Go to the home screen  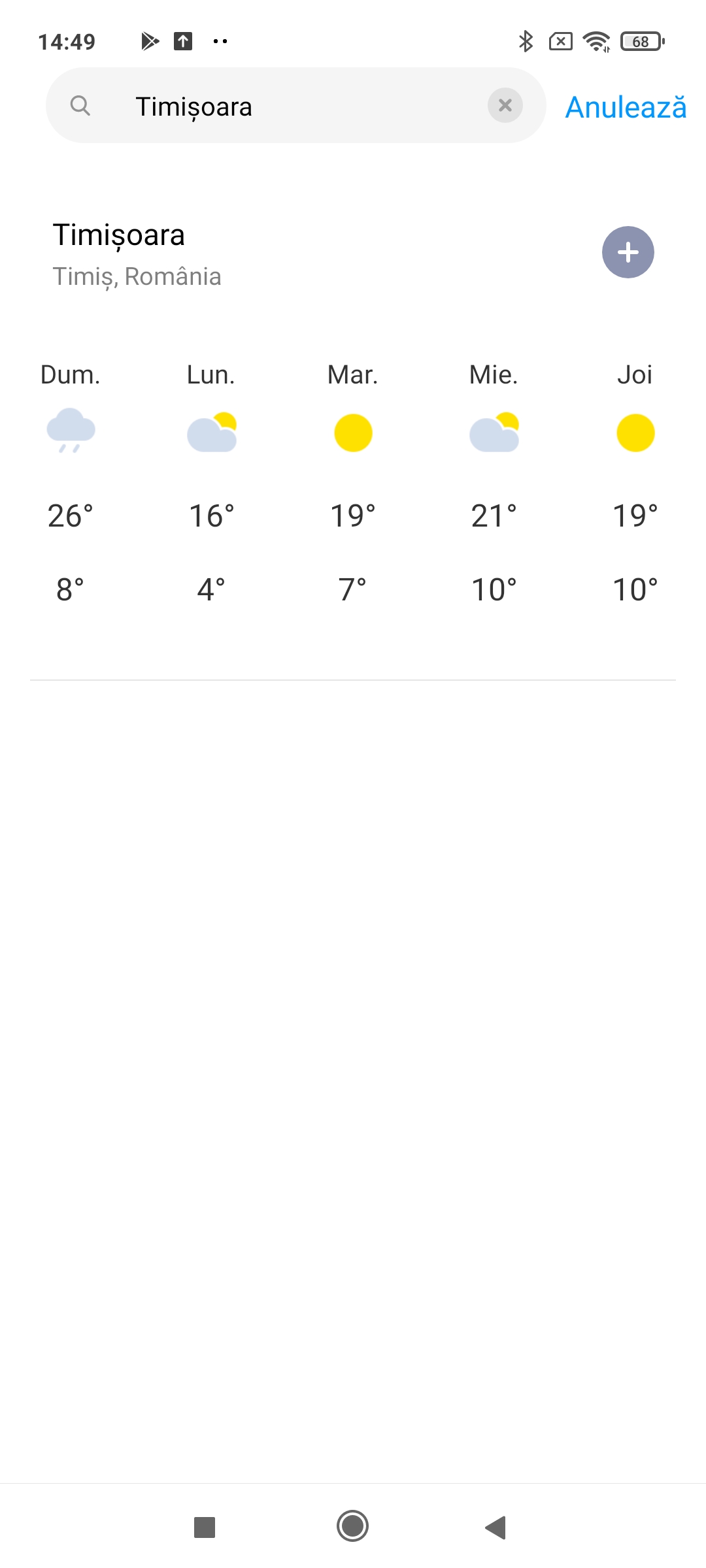[x=352, y=1527]
